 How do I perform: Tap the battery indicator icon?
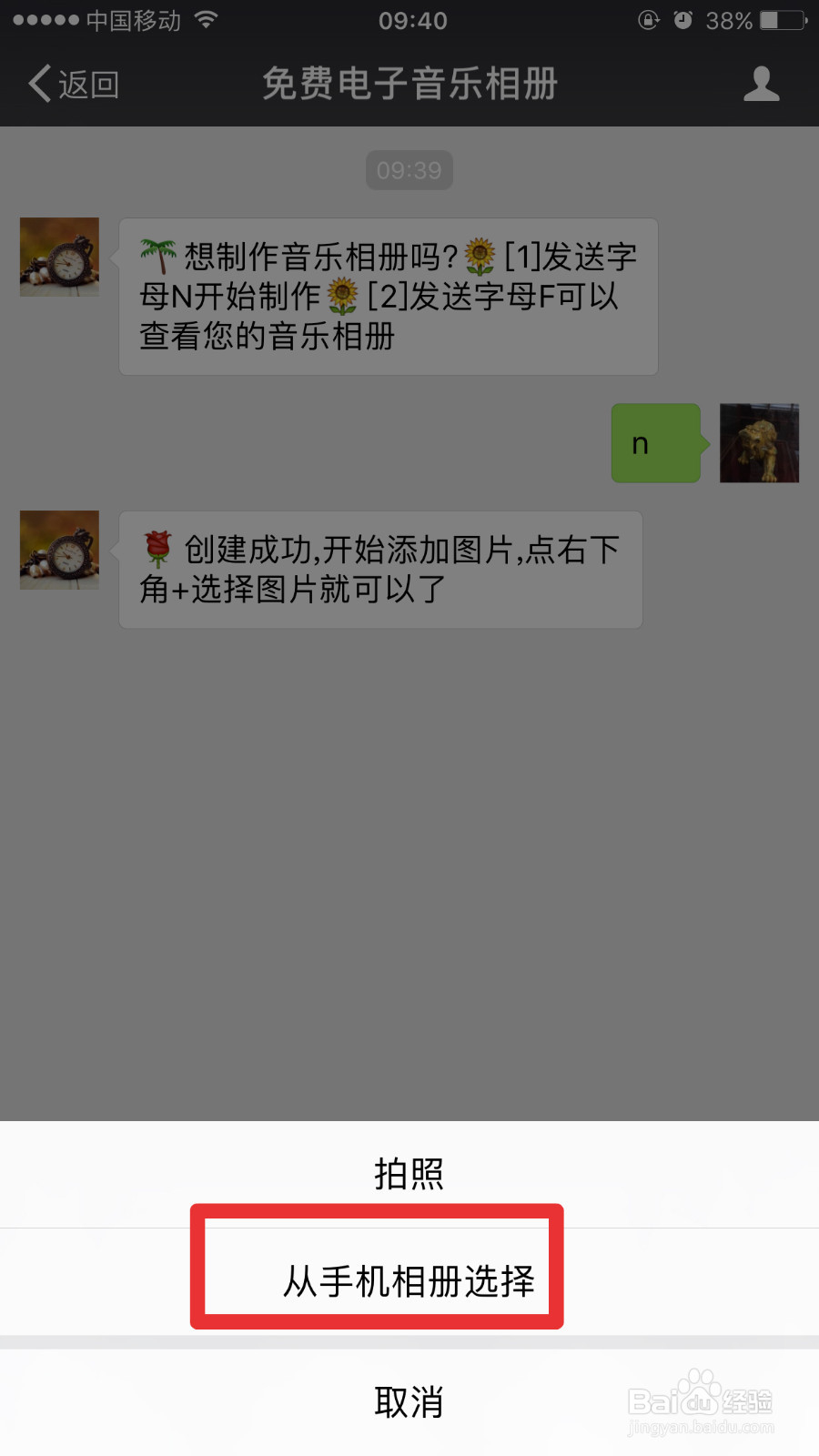(x=781, y=20)
